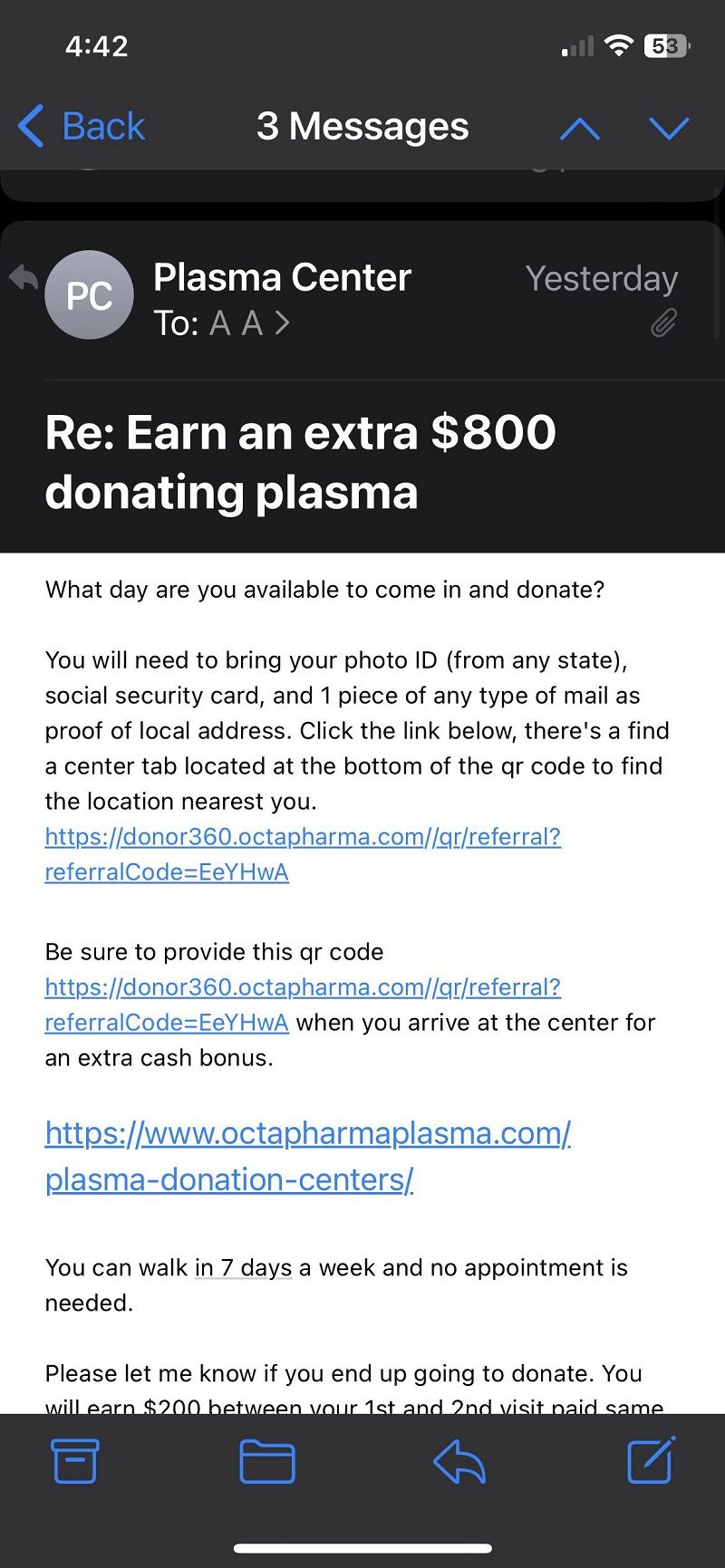Jump to the previous message arrow
Viewport: 725px width, 1568px height.
click(580, 129)
